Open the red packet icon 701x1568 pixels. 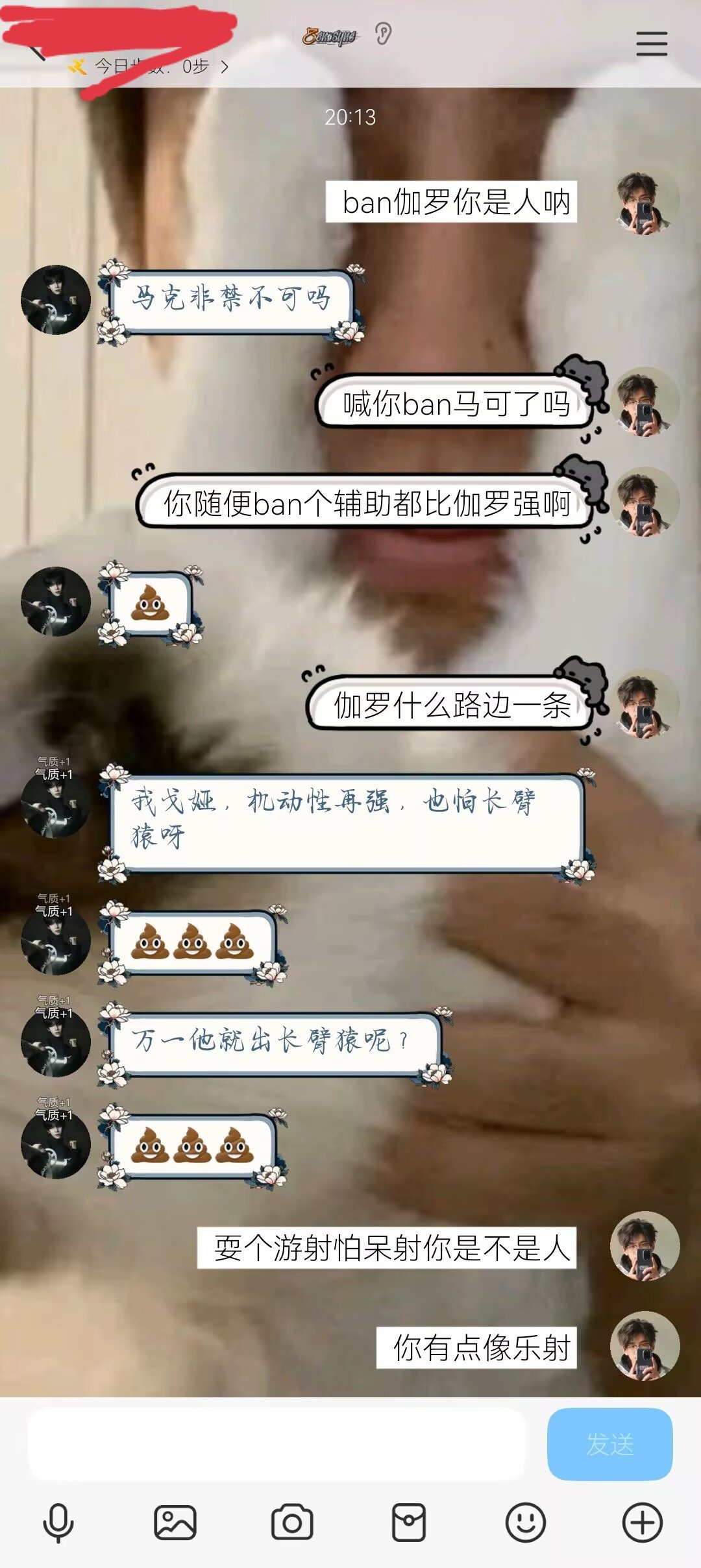pyautogui.click(x=409, y=1523)
